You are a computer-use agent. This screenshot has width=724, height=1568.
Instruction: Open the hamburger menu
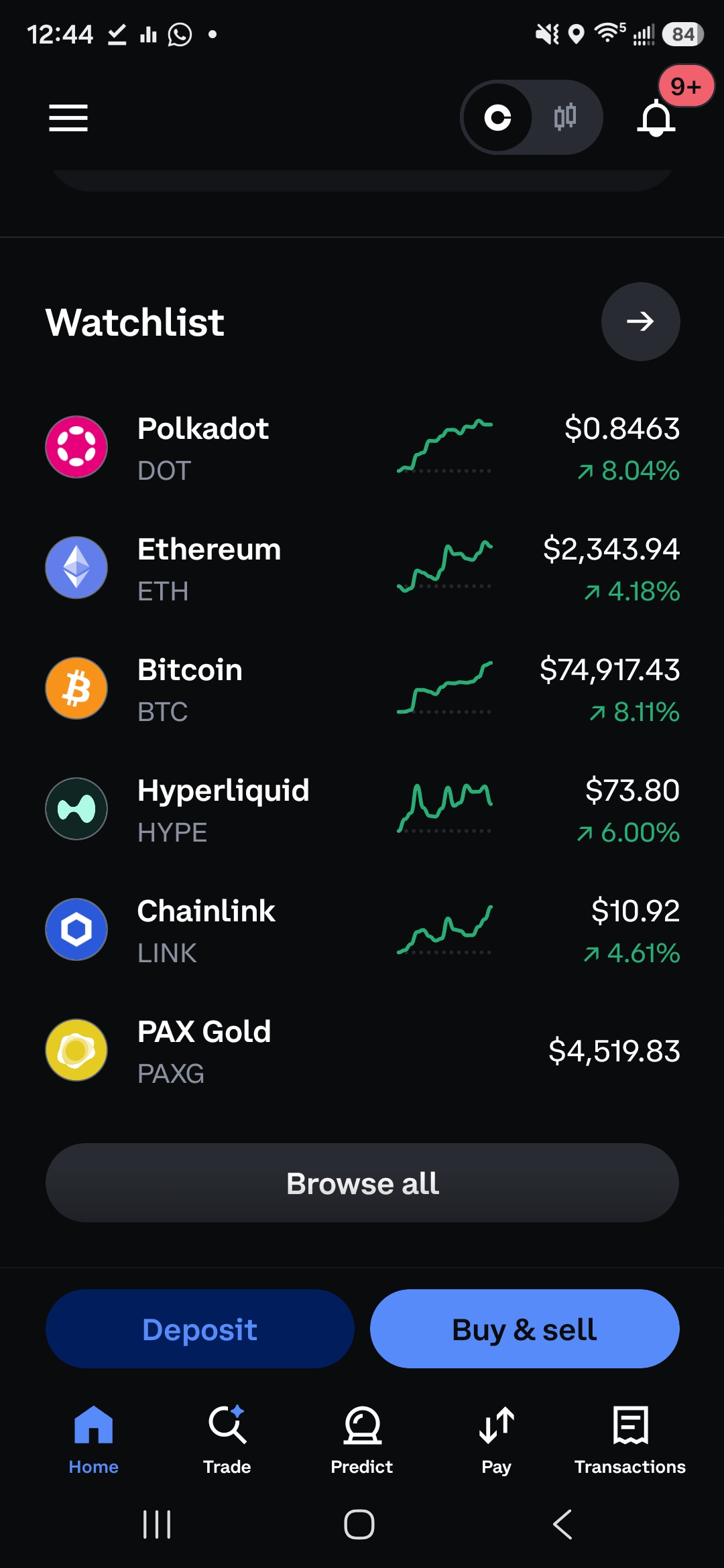point(68,118)
